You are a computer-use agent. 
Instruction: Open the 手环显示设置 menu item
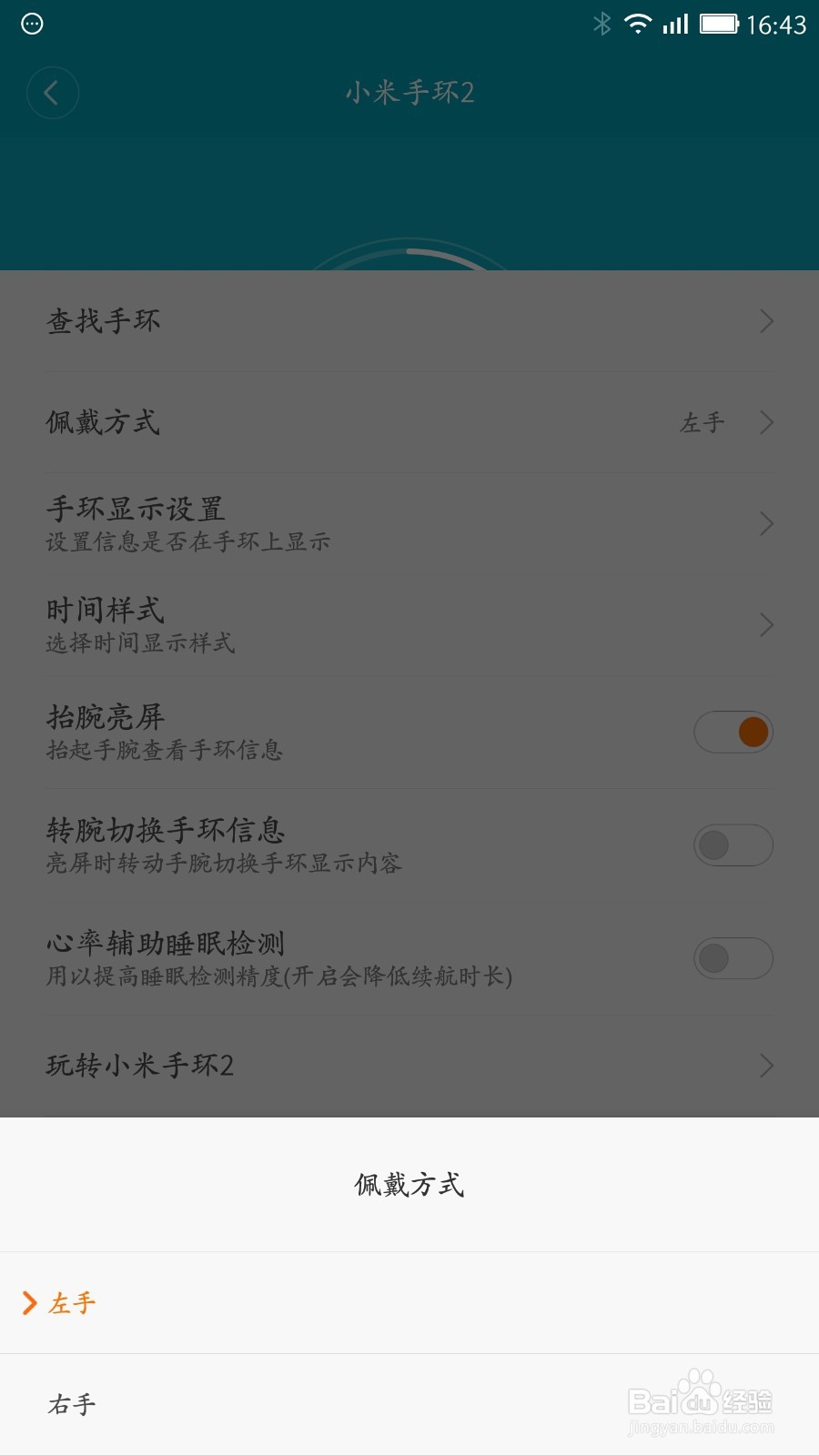(409, 523)
